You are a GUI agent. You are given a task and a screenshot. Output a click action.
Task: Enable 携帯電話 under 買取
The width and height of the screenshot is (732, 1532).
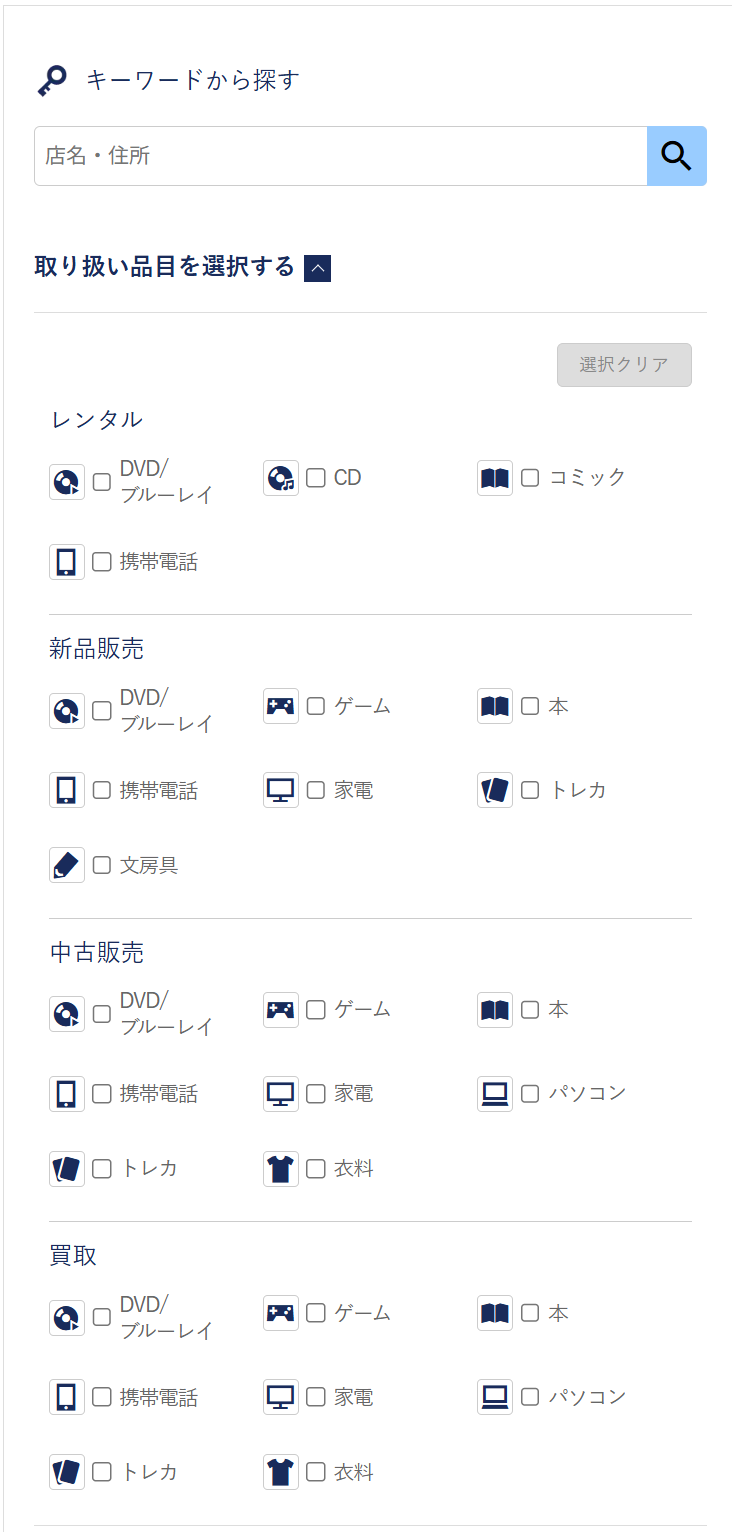pyautogui.click(x=102, y=1397)
